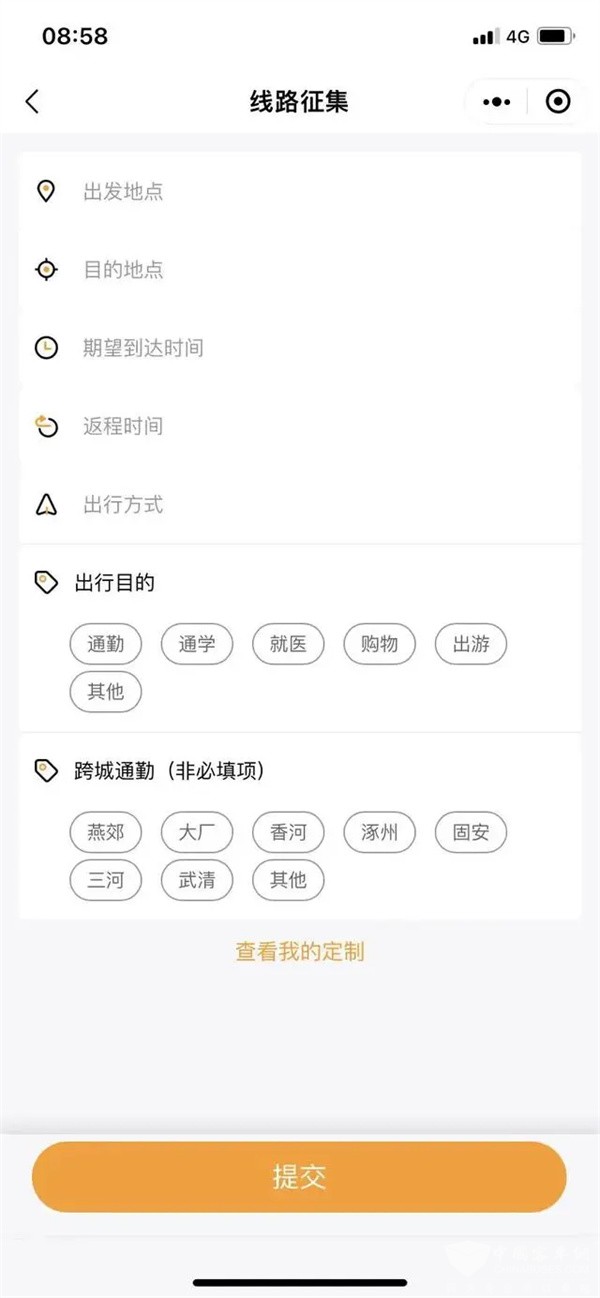The height and width of the screenshot is (1298, 600).
Task: Choose the 香河 chip
Action: (x=288, y=832)
